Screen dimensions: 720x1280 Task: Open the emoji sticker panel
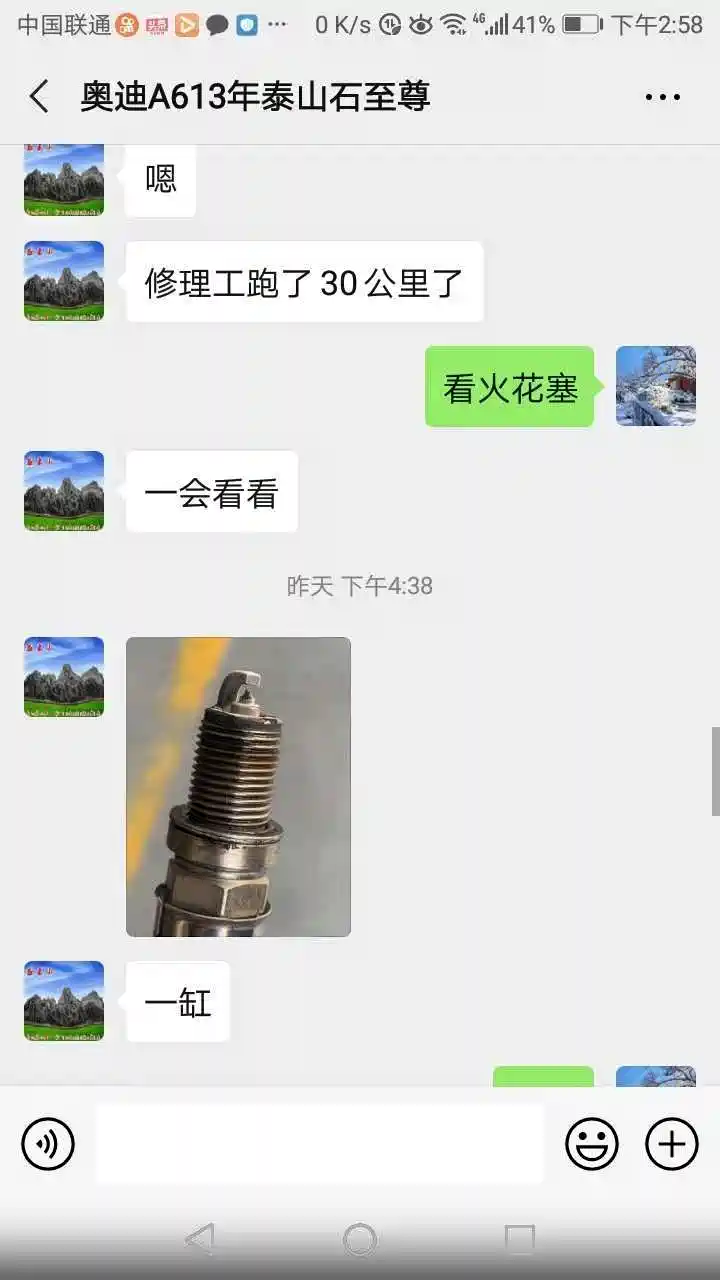tap(592, 1143)
